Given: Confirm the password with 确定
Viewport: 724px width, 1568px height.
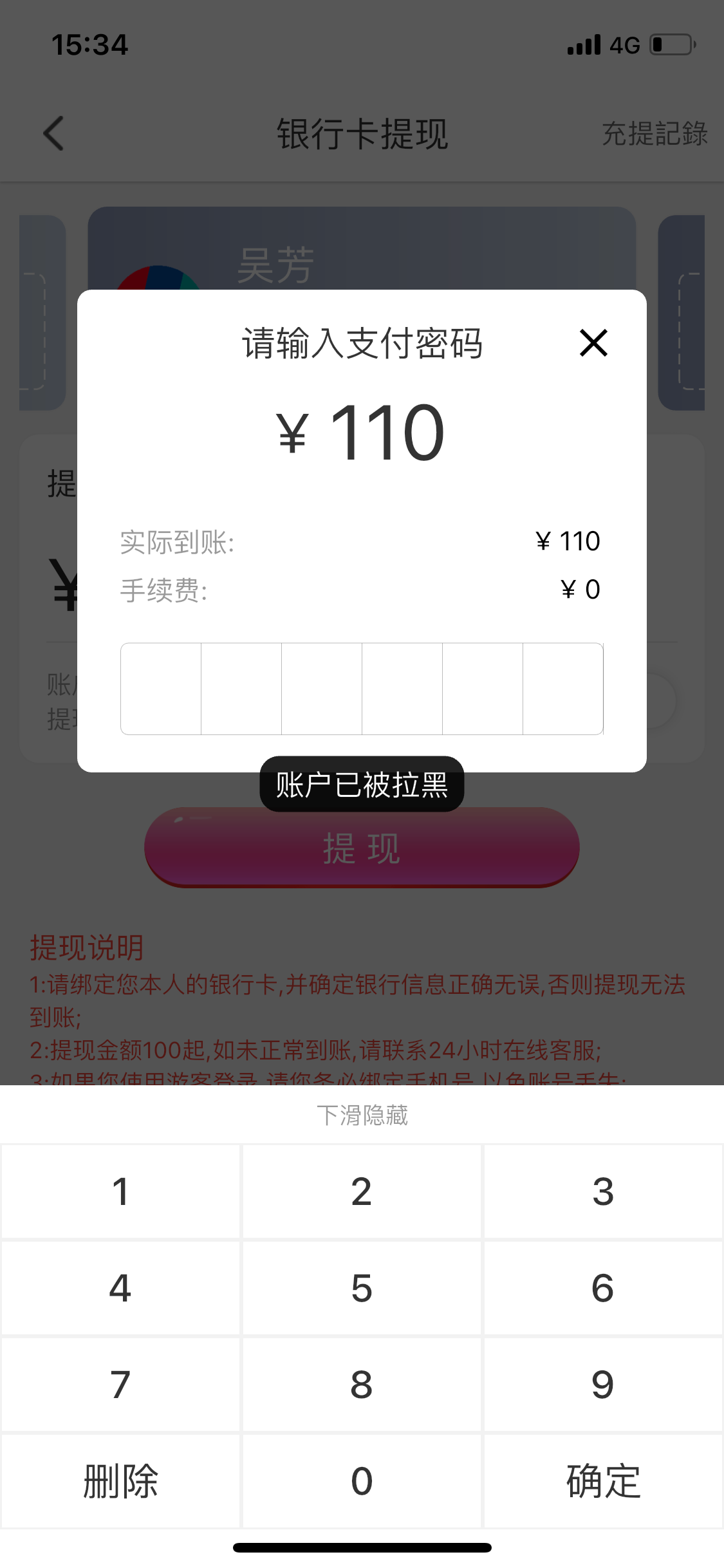Looking at the screenshot, I should pos(603,1481).
